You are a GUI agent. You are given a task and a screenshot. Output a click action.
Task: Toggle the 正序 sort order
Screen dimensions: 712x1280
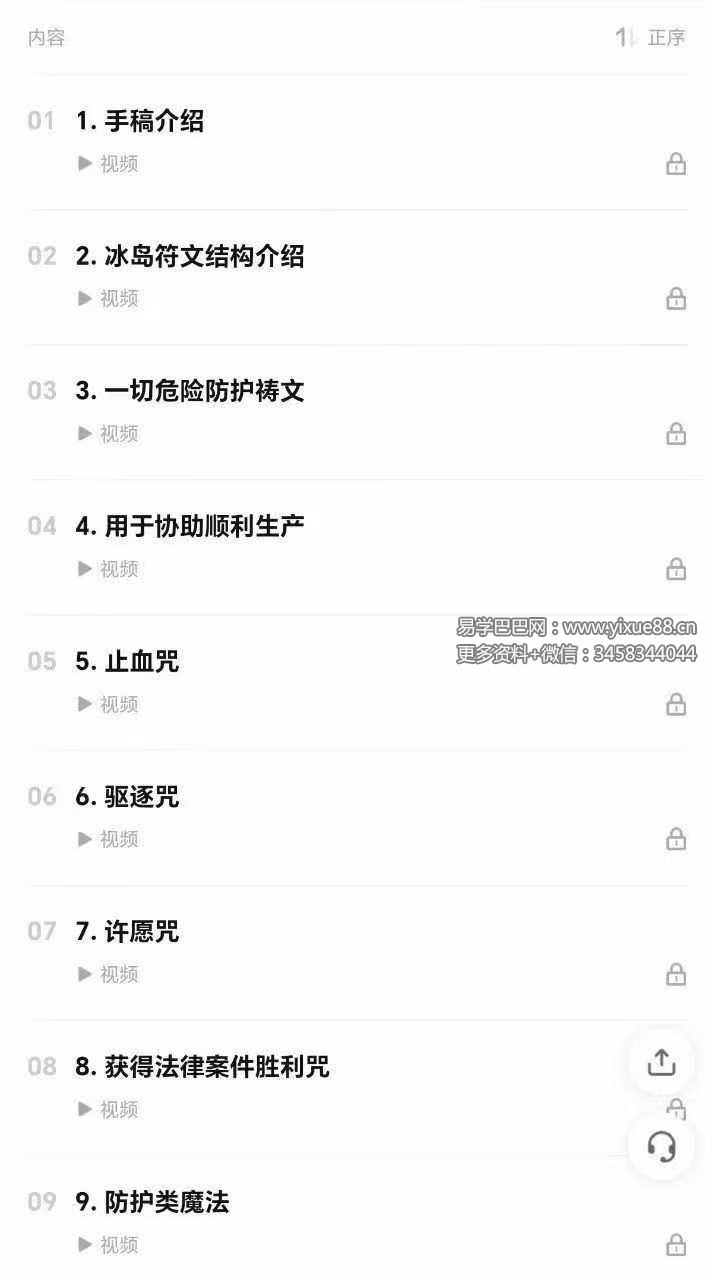pos(651,38)
